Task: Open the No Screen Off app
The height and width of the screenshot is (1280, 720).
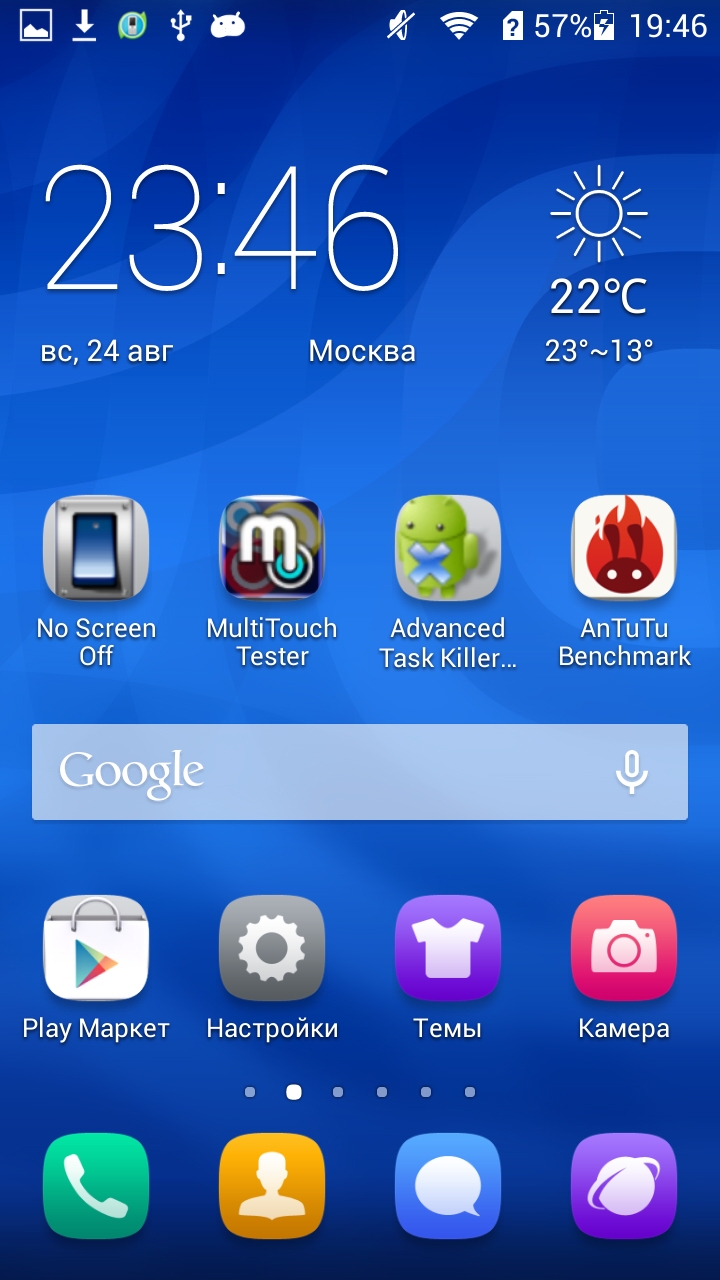Action: [96, 548]
